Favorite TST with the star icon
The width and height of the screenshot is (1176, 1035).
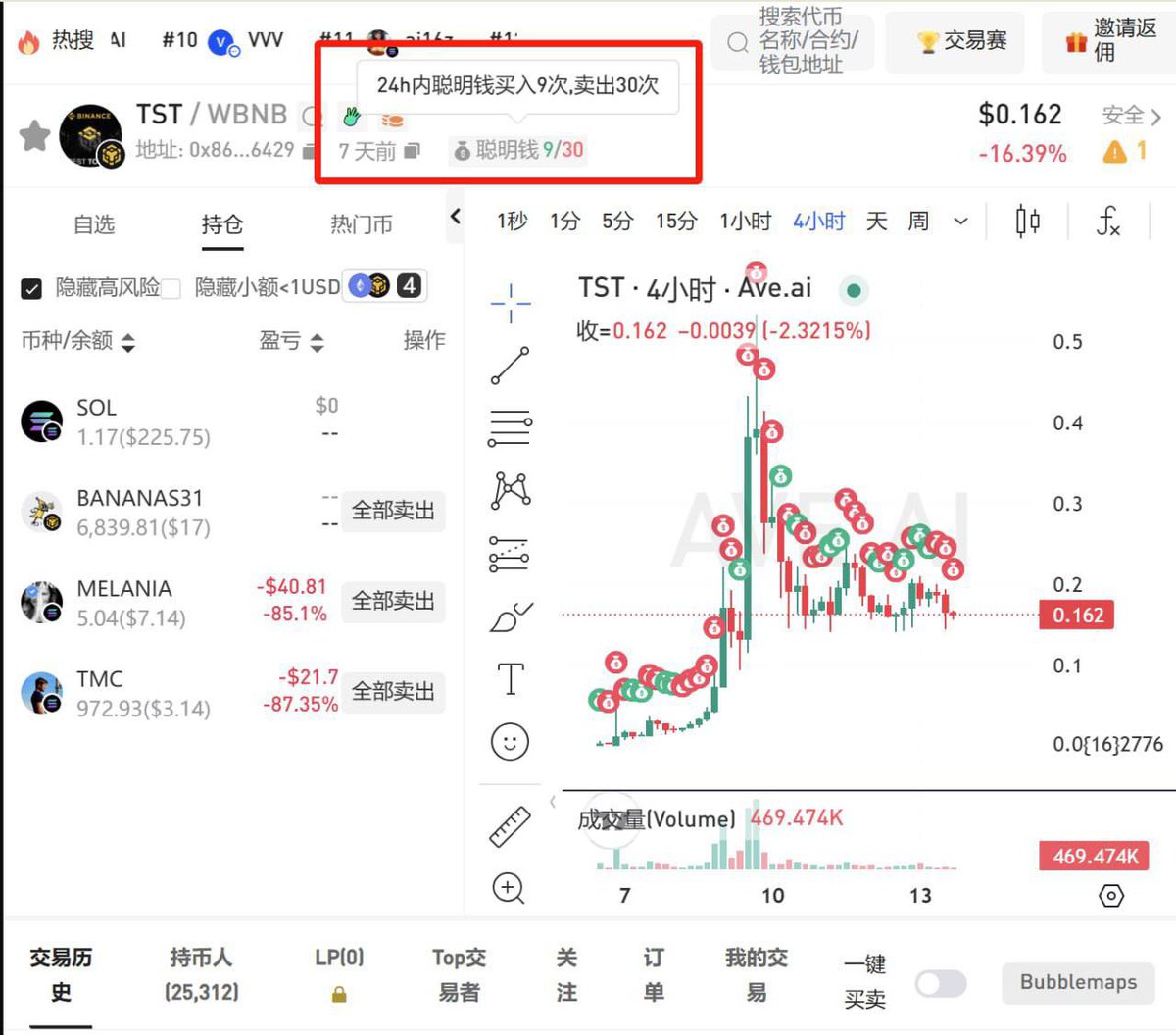[34, 136]
